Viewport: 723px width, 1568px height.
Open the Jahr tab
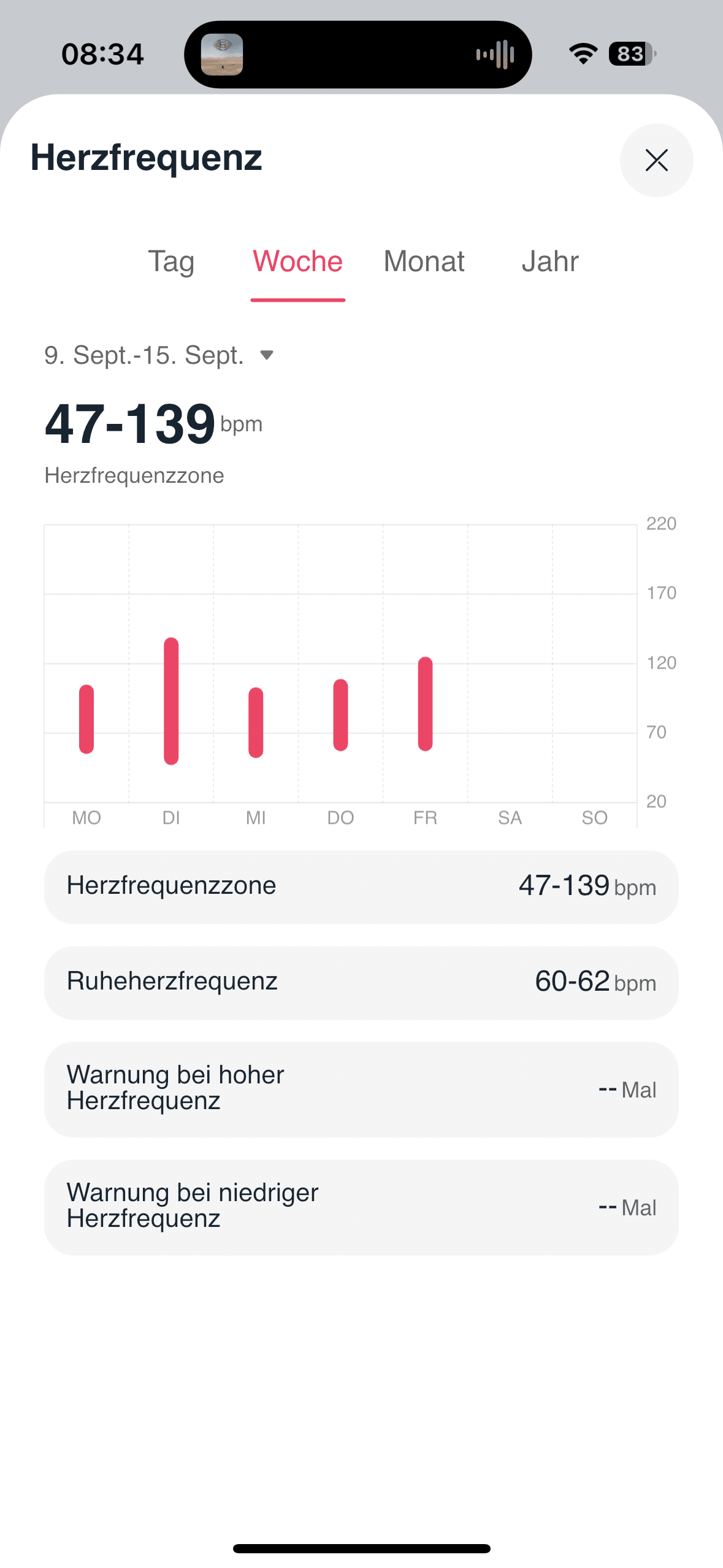pyautogui.click(x=549, y=262)
